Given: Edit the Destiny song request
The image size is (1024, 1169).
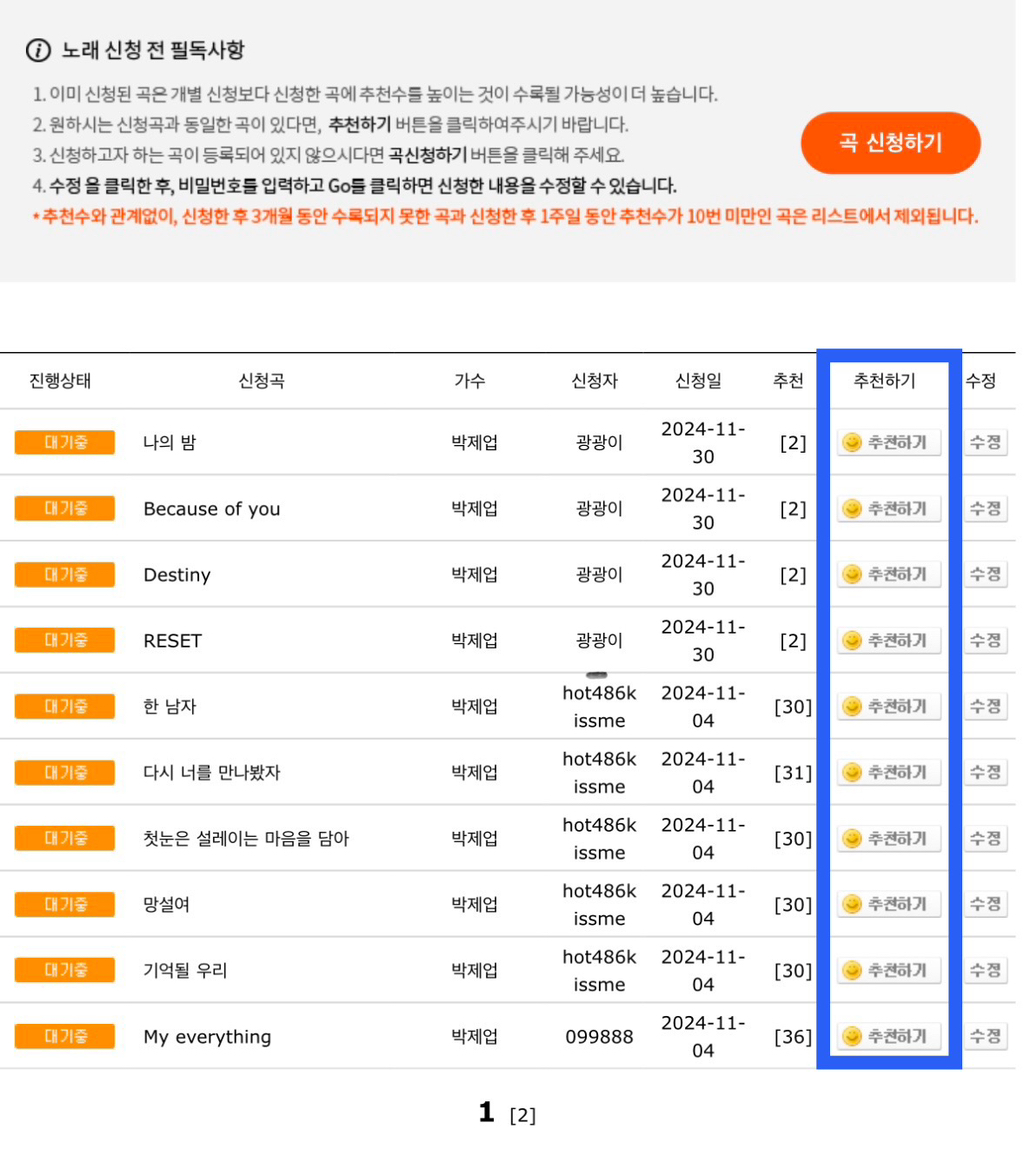Looking at the screenshot, I should [985, 575].
